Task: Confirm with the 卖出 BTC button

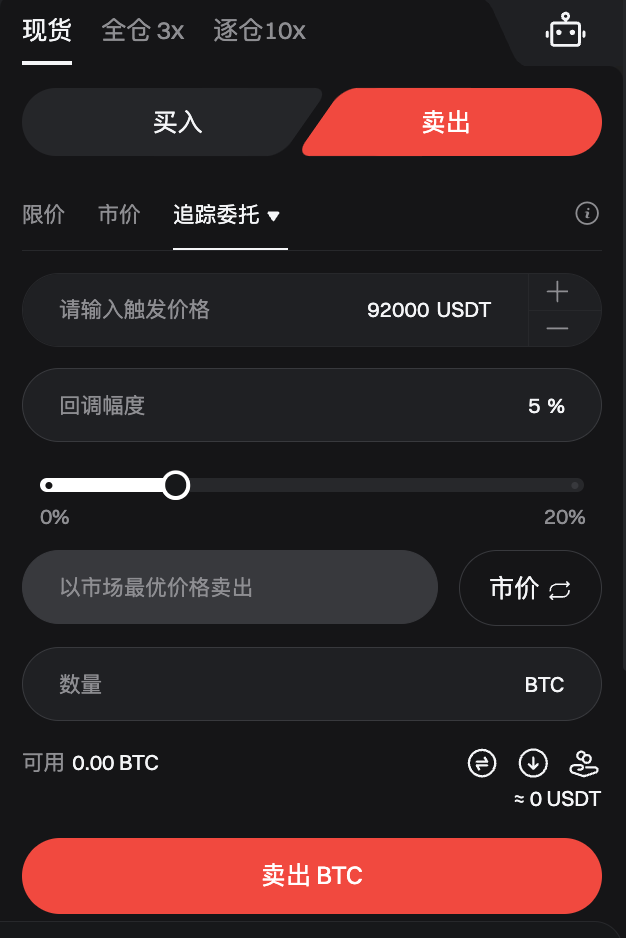Action: pos(311,876)
